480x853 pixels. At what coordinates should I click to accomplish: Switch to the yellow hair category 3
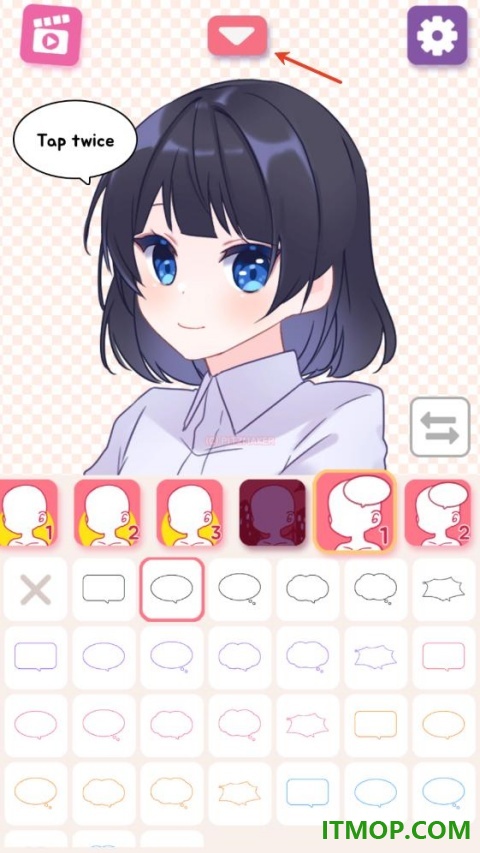189,512
